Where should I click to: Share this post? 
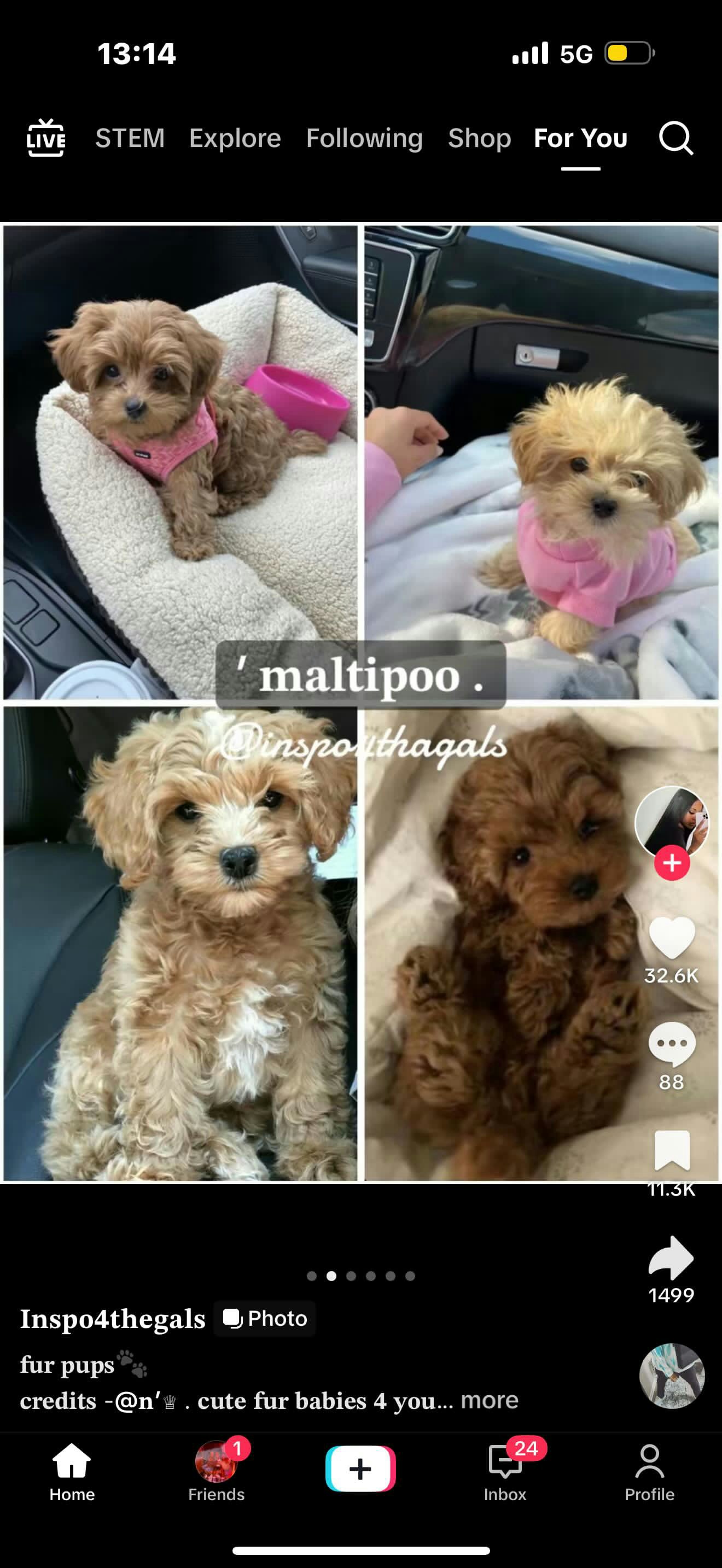(x=672, y=1257)
